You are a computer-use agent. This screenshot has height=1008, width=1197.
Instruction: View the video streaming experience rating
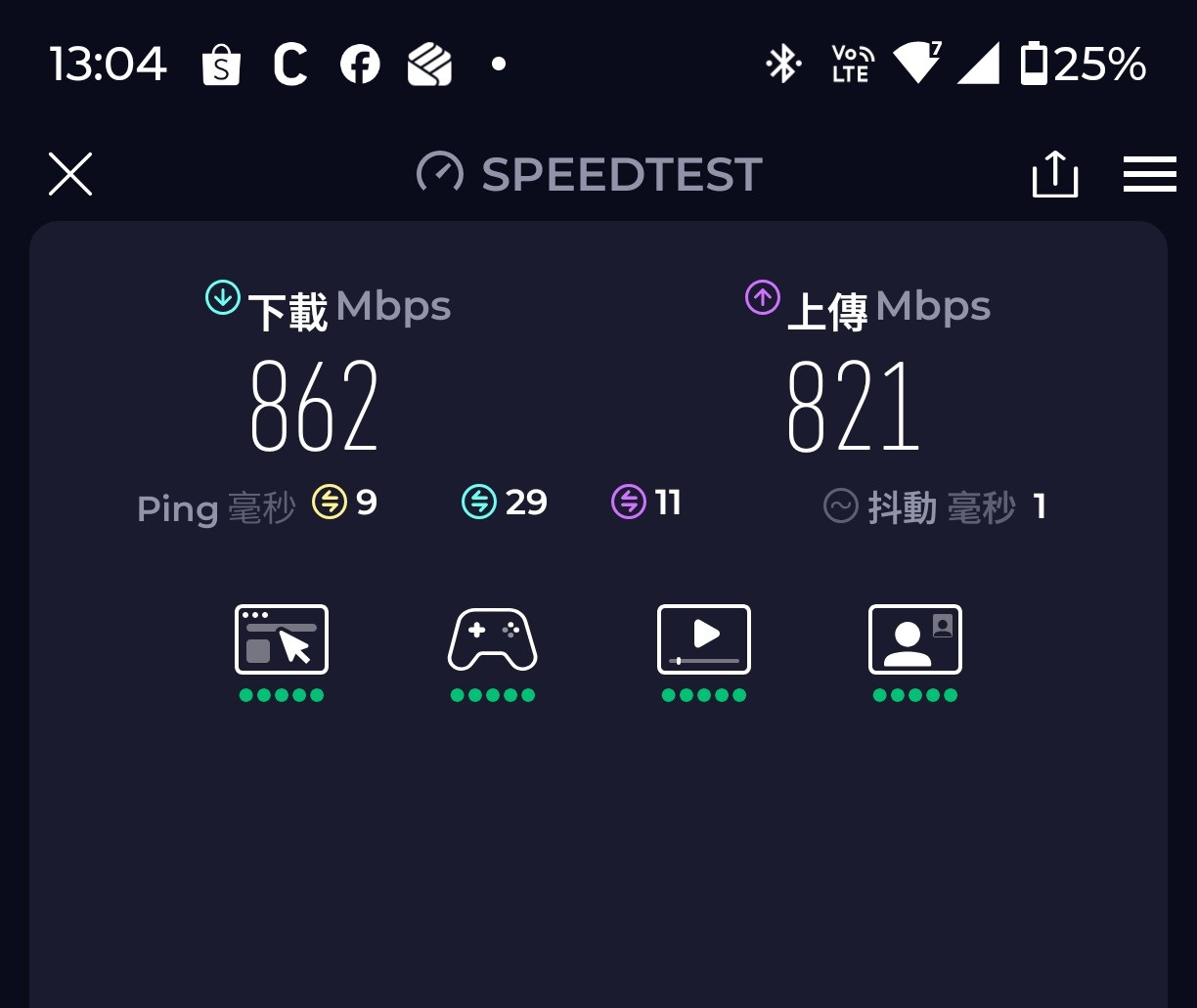(x=704, y=640)
